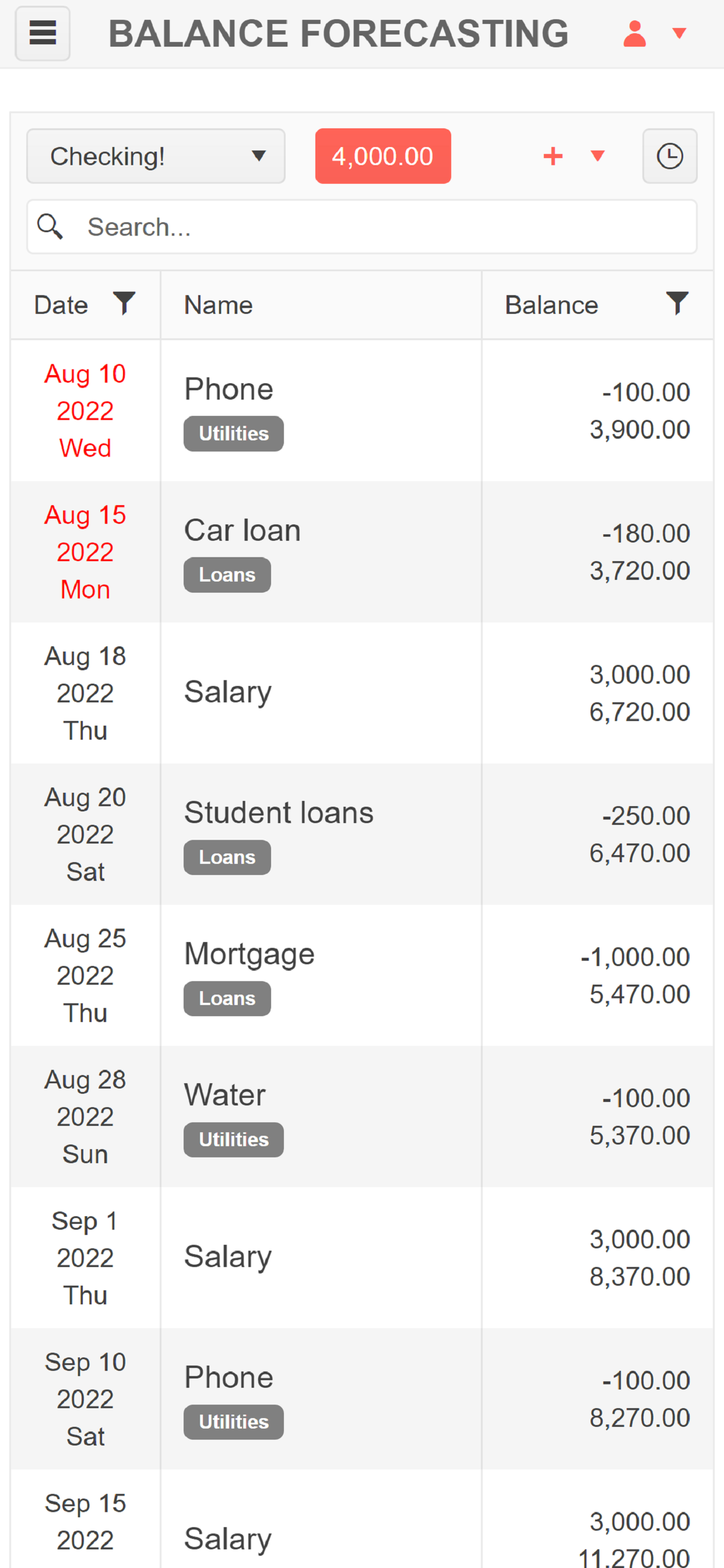Focus the Search field

coord(362,227)
